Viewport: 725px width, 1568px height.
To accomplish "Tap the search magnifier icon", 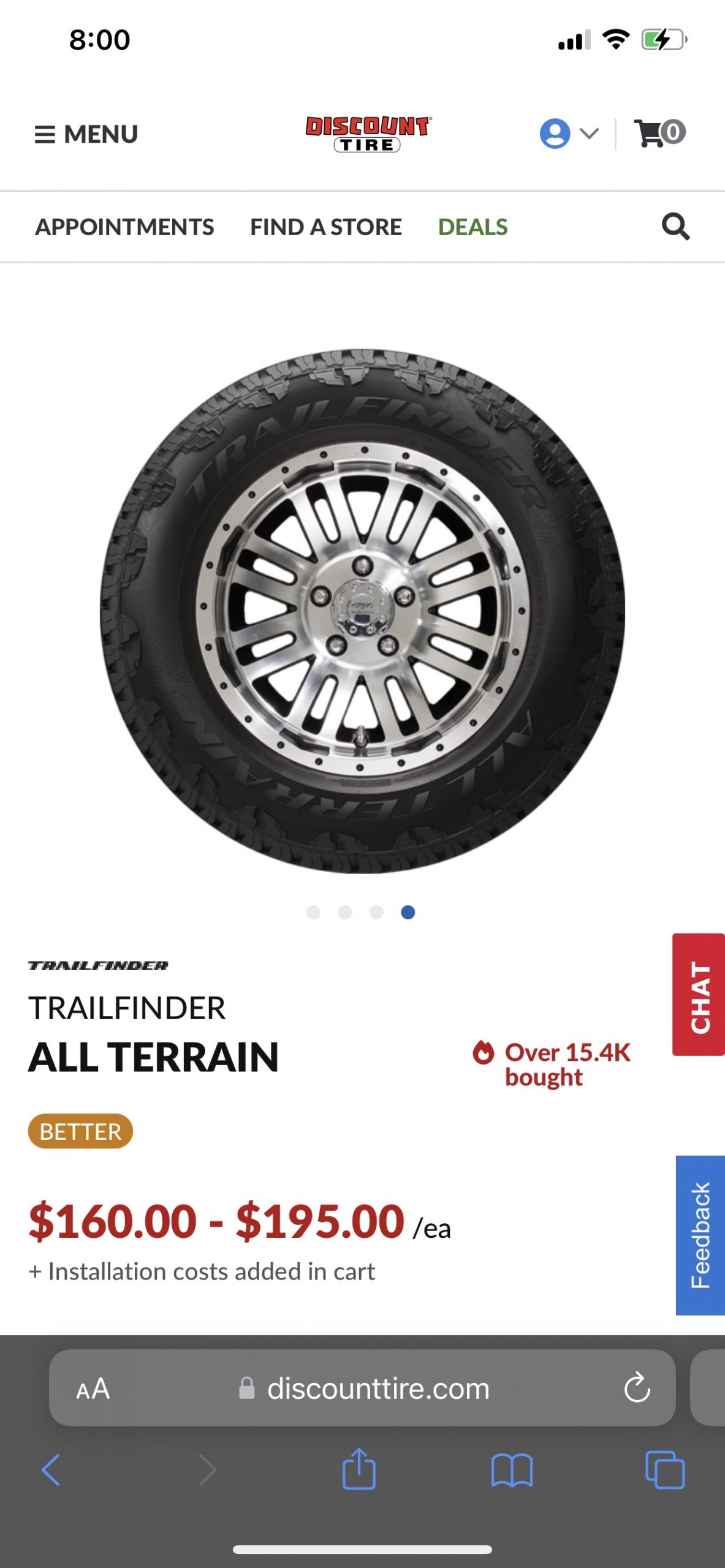I will coord(675,227).
